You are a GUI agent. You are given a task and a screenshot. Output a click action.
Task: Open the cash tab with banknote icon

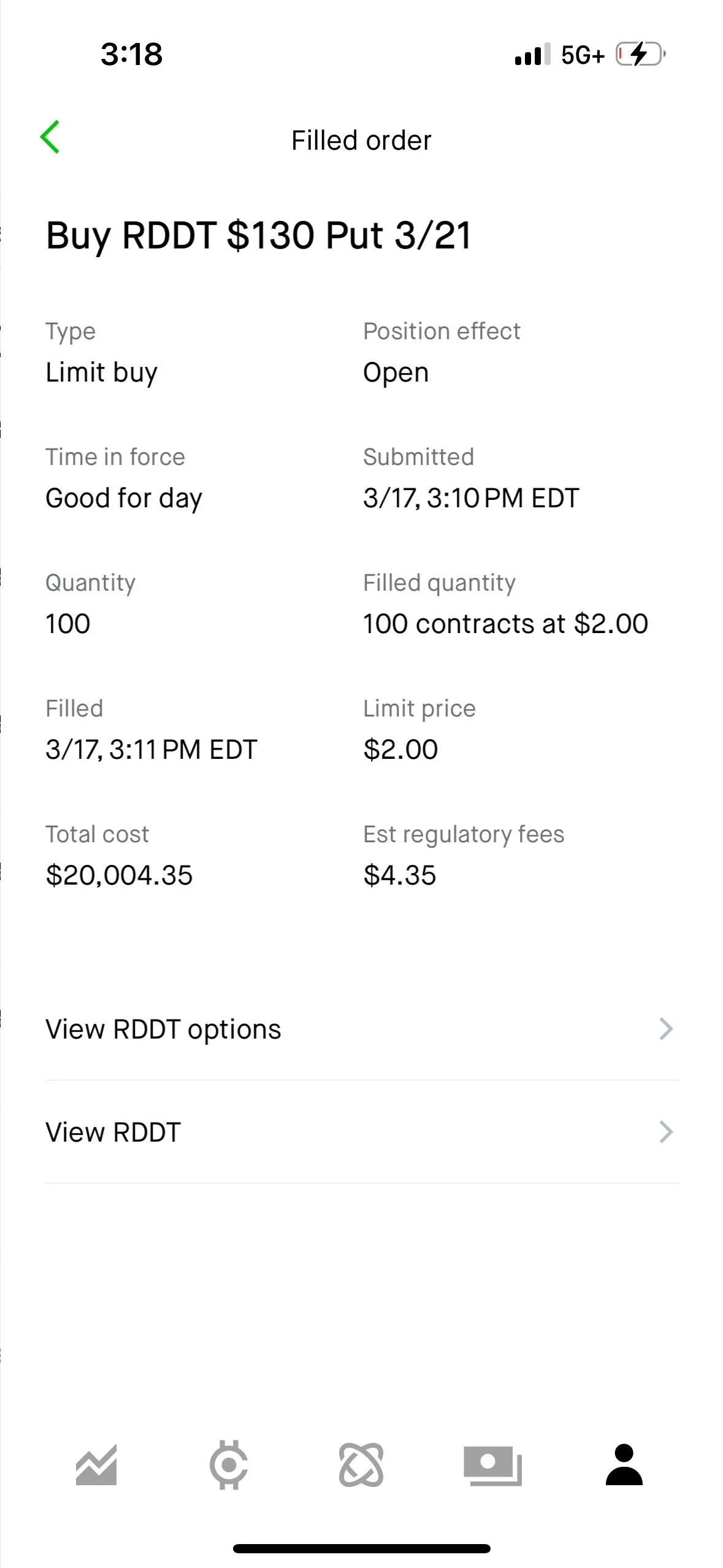click(x=493, y=1466)
